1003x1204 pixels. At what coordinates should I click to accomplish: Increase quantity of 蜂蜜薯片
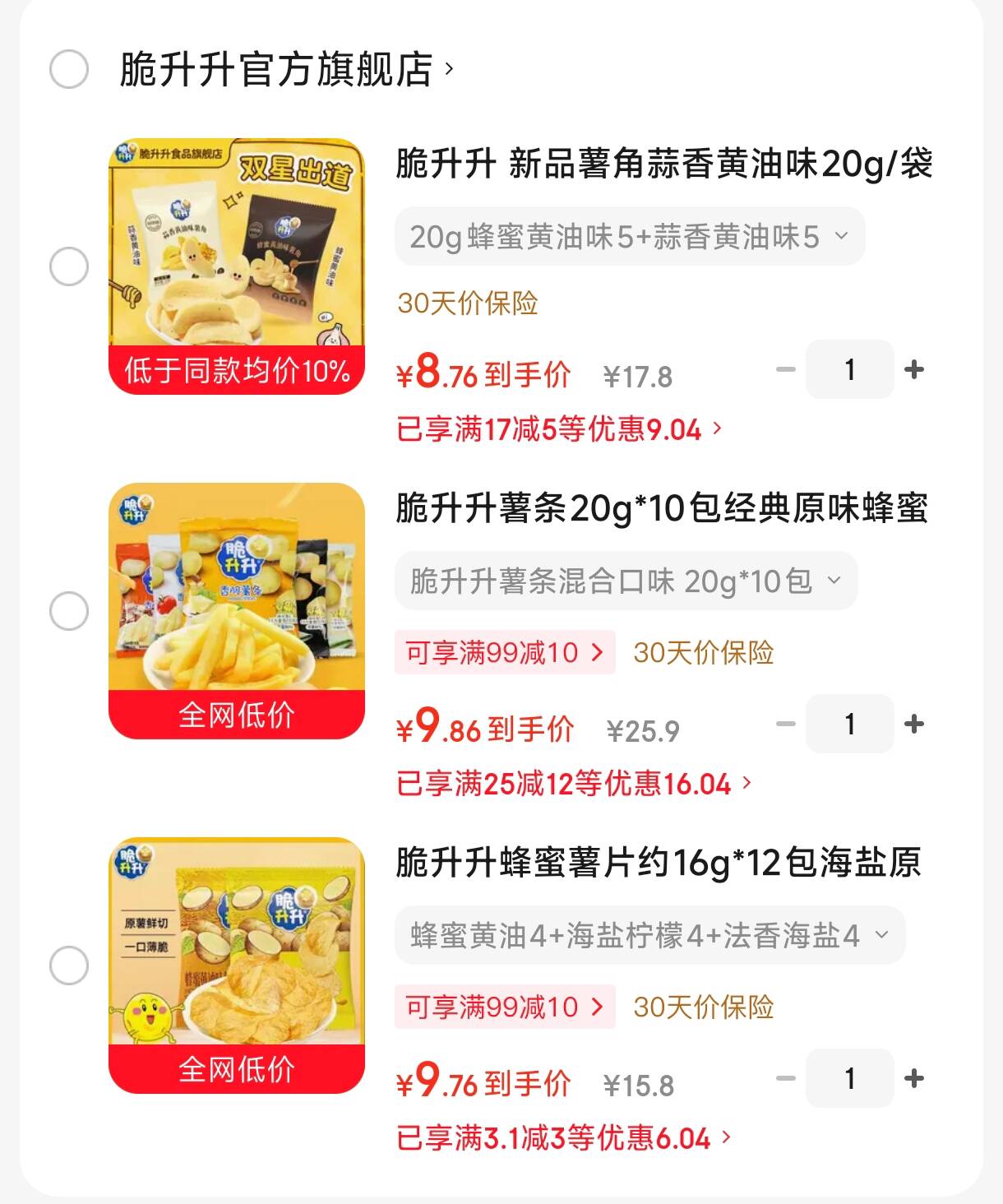[x=914, y=1078]
